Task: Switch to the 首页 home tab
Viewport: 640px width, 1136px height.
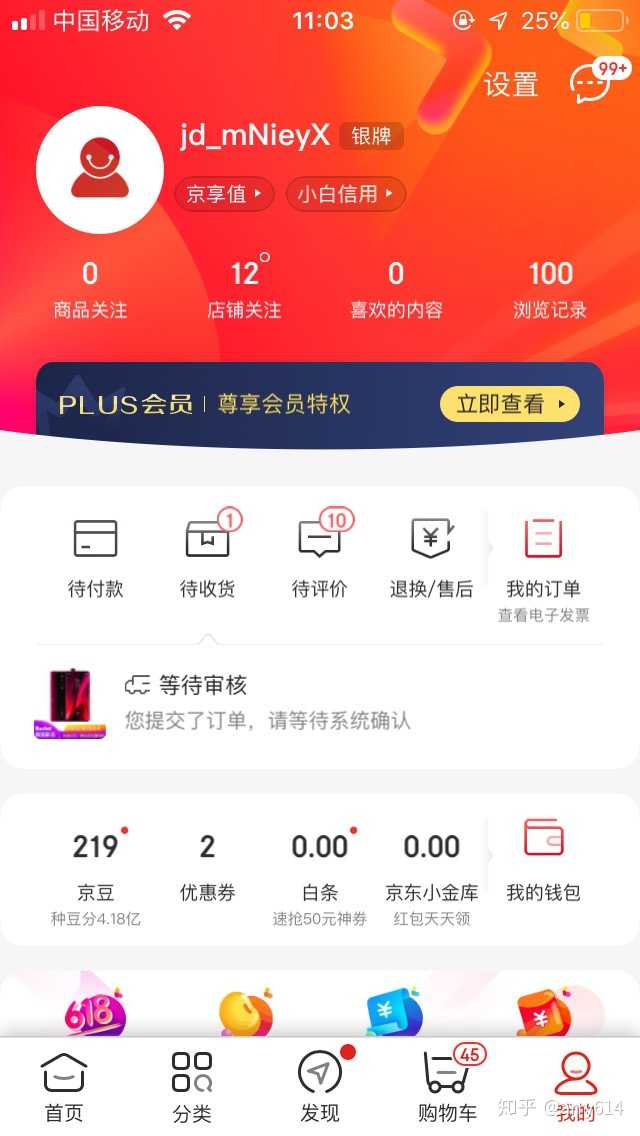Action: point(64,1086)
